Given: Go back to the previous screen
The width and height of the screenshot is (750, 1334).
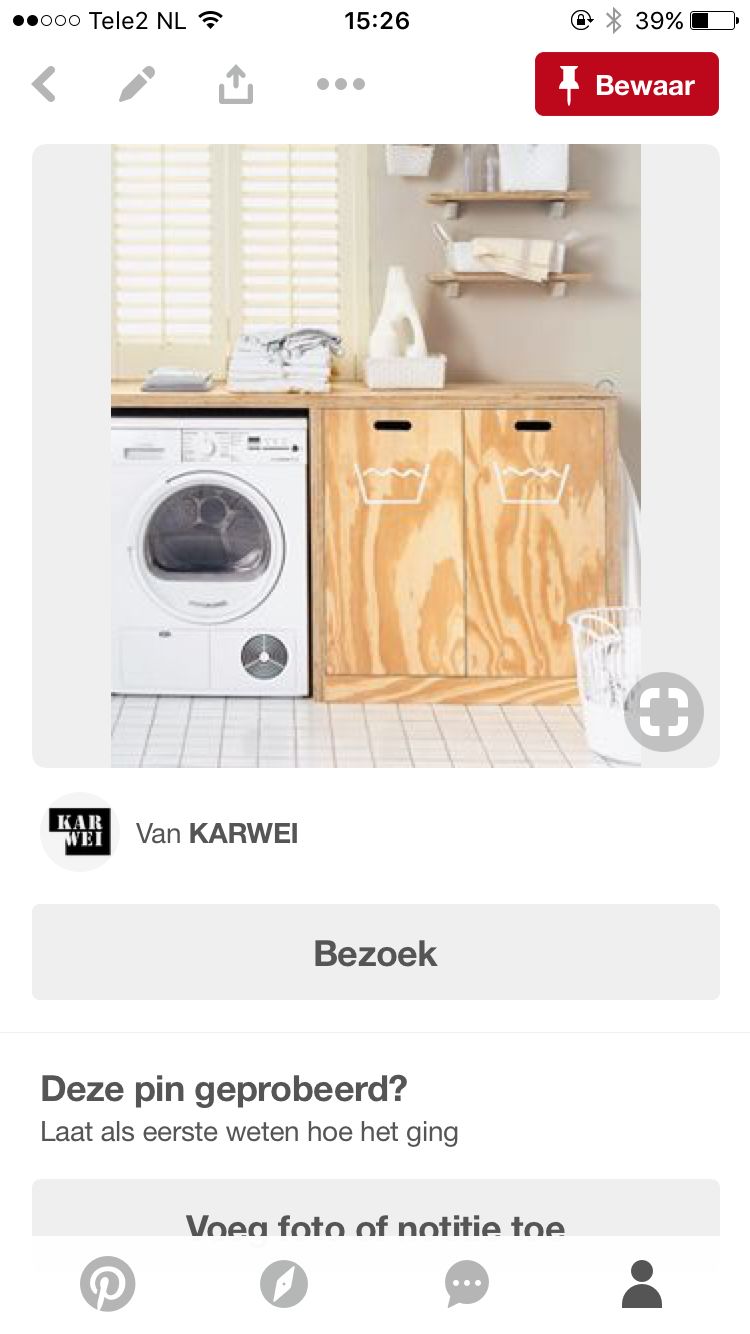Looking at the screenshot, I should tap(44, 85).
